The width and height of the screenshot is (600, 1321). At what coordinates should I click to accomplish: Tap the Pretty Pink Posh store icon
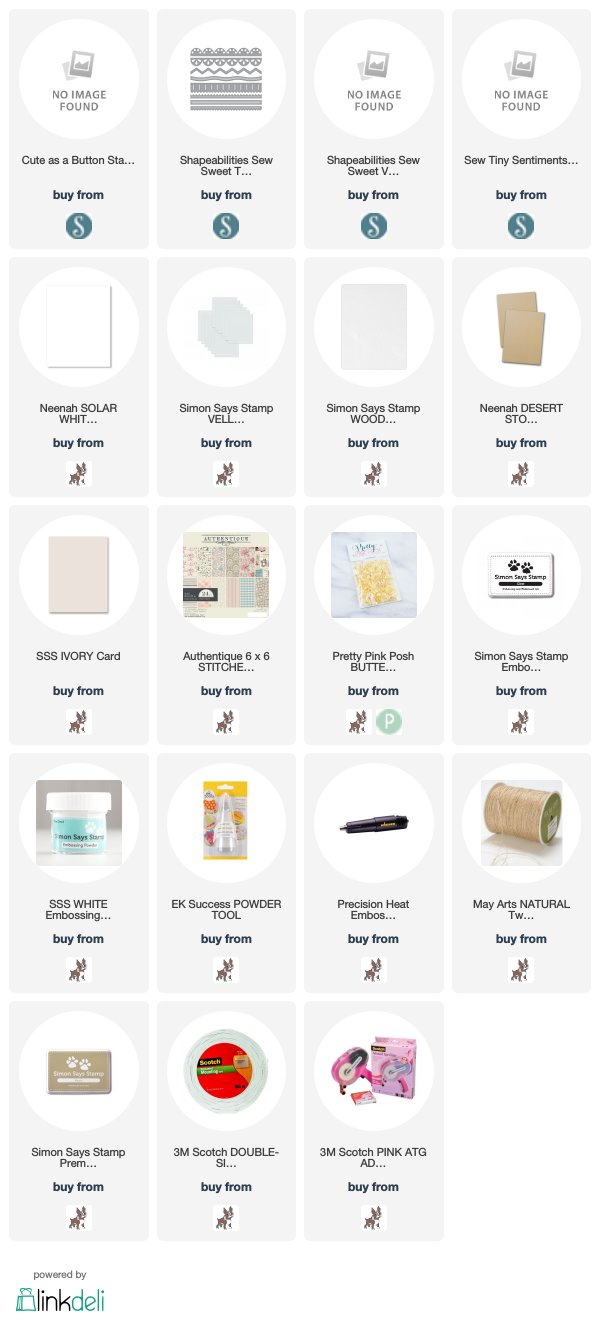tap(388, 721)
